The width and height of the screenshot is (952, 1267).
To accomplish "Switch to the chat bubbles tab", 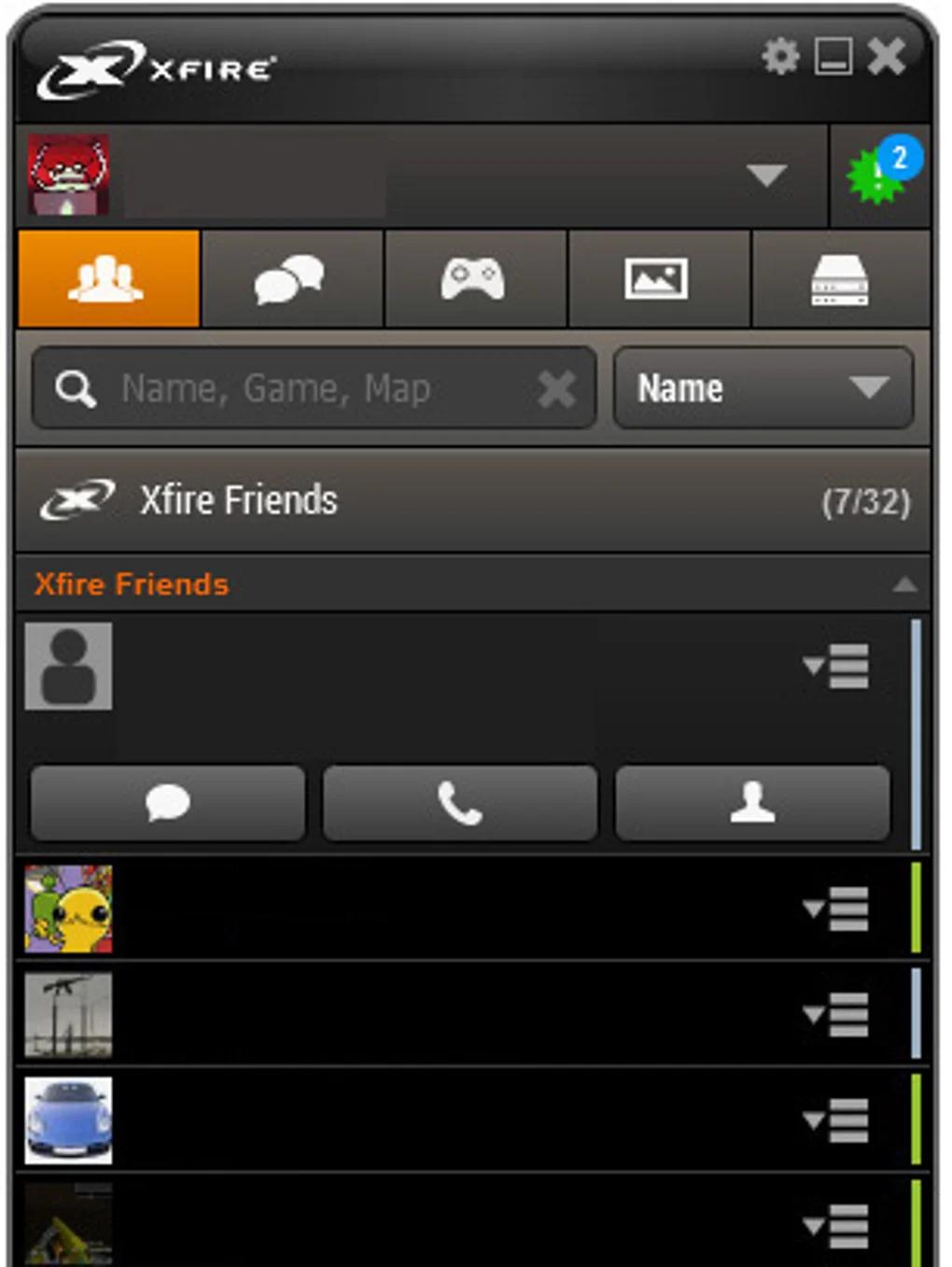I will tap(291, 279).
